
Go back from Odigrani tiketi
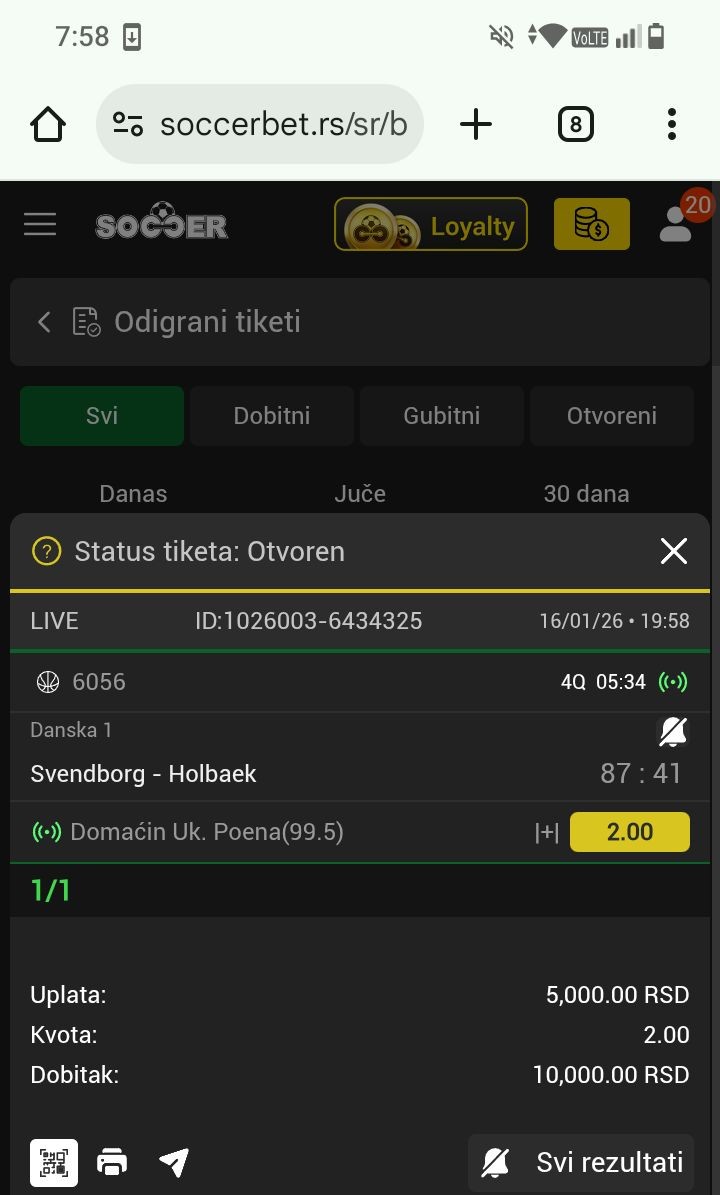click(44, 322)
